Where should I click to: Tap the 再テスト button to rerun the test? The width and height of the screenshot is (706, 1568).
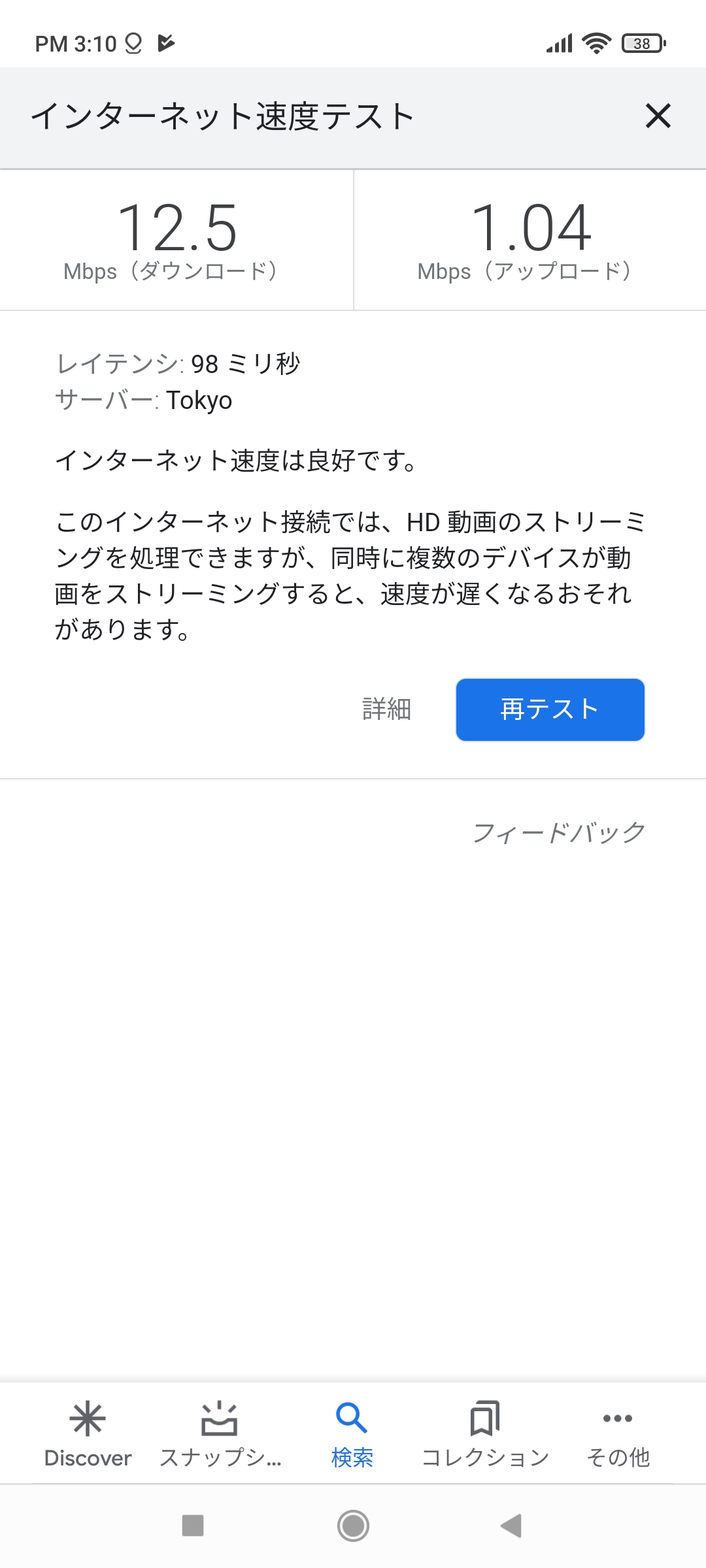pyautogui.click(x=550, y=710)
